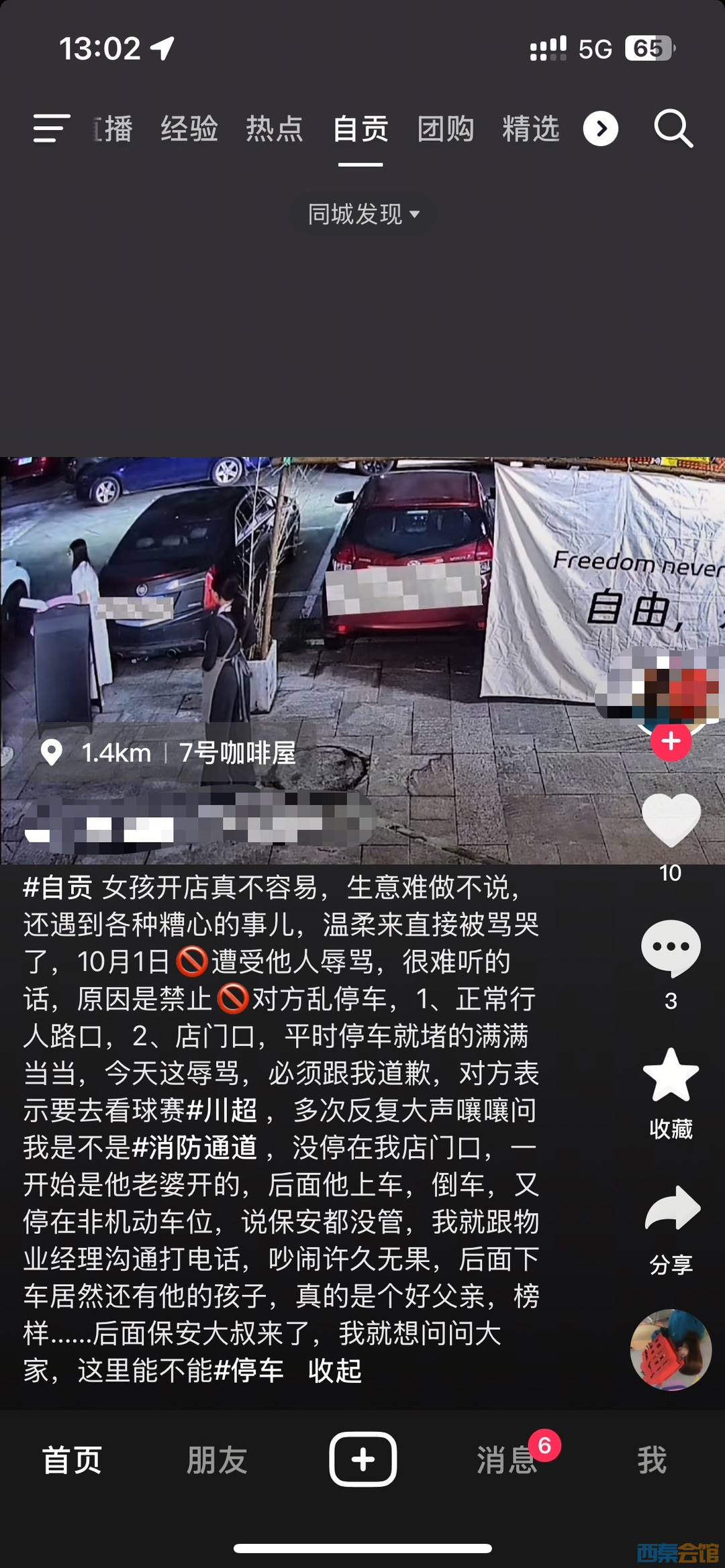Switch to the 团购 tab

(446, 128)
